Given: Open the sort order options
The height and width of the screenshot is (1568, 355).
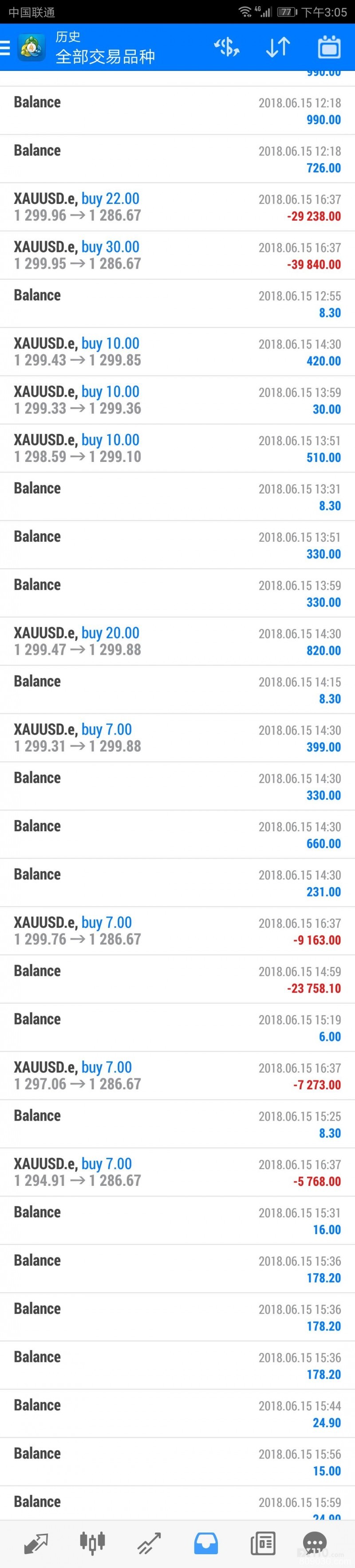Looking at the screenshot, I should coord(278,47).
